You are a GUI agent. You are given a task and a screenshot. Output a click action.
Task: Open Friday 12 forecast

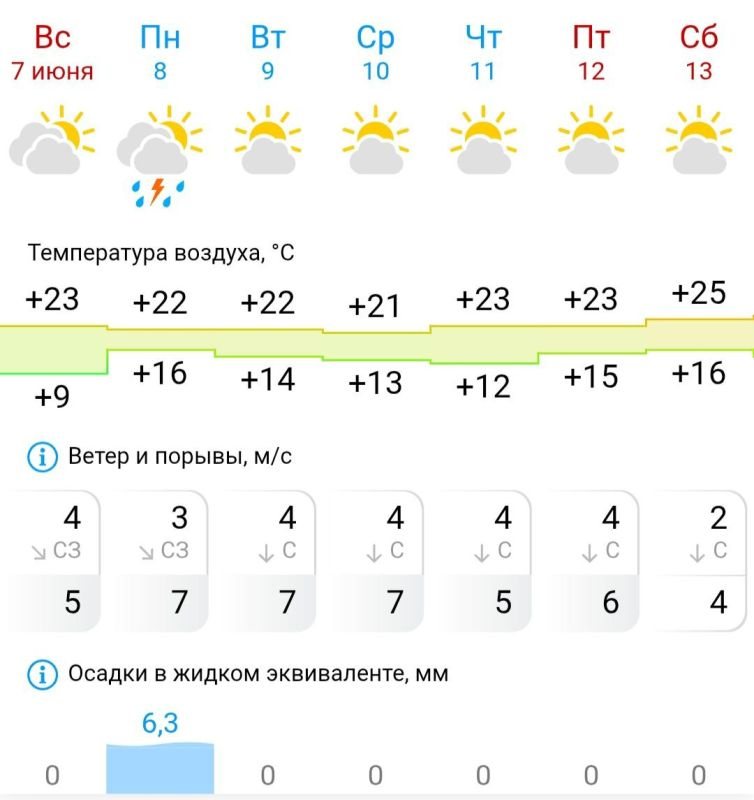click(x=591, y=53)
